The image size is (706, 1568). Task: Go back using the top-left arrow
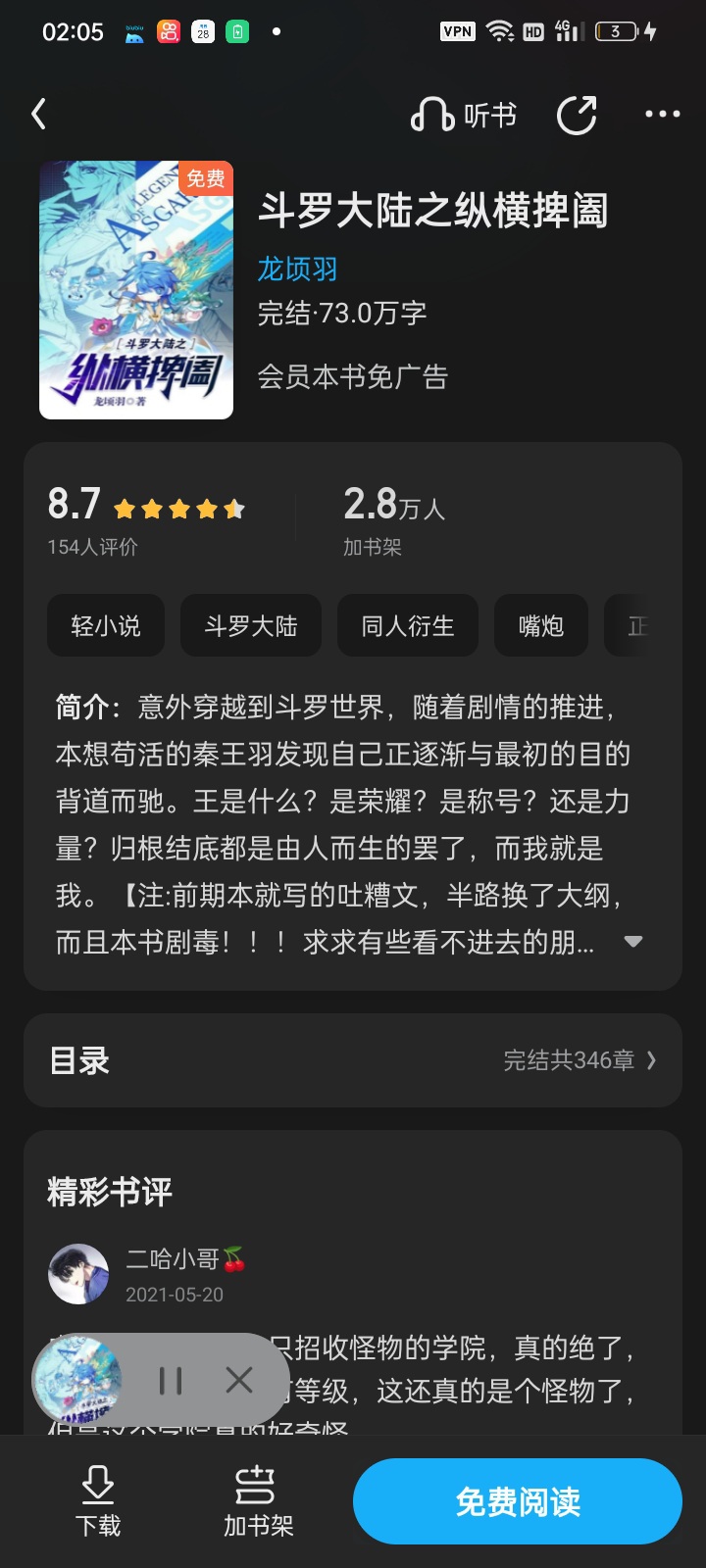[39, 115]
